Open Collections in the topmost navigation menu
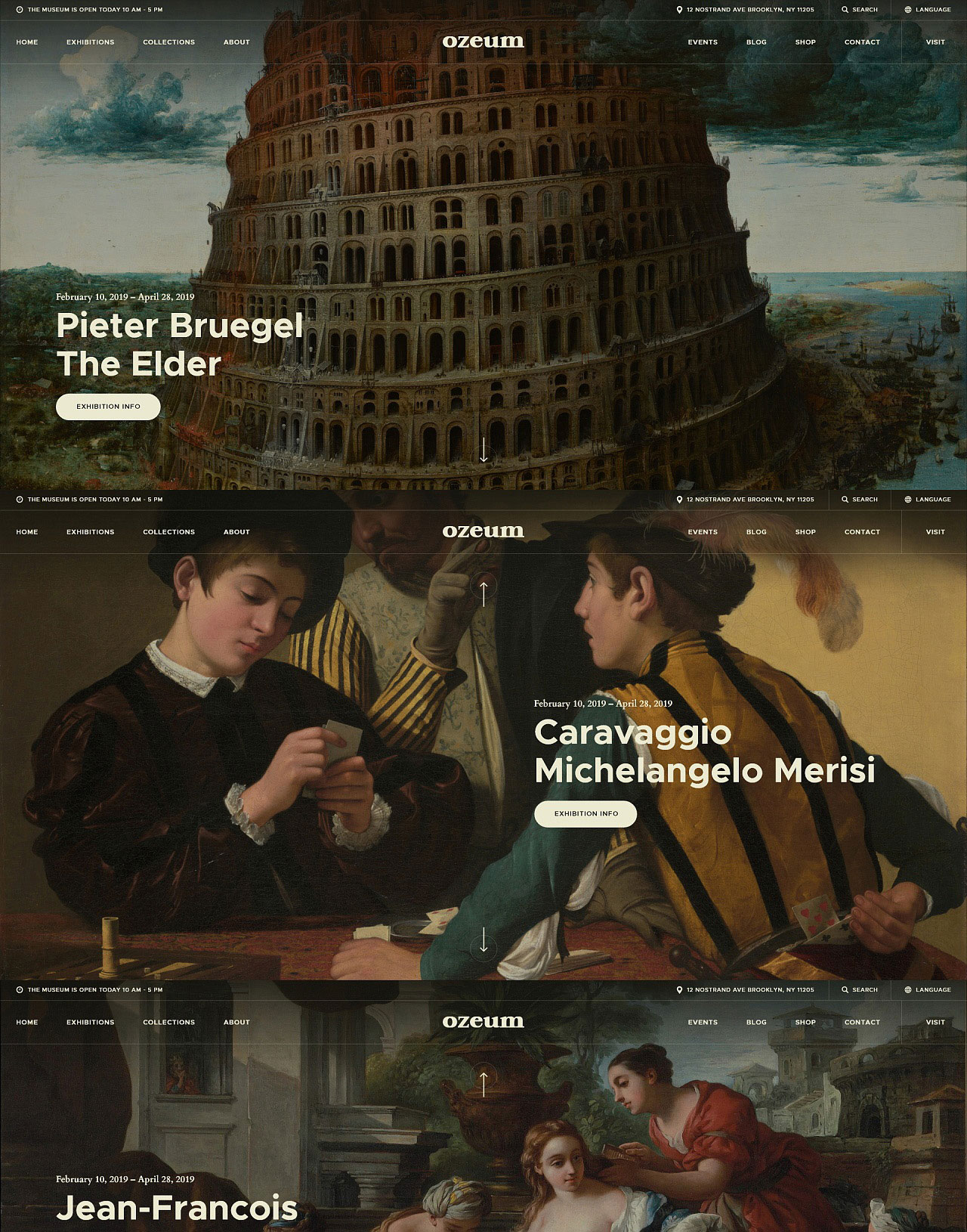This screenshot has height=1232, width=967. [x=168, y=42]
